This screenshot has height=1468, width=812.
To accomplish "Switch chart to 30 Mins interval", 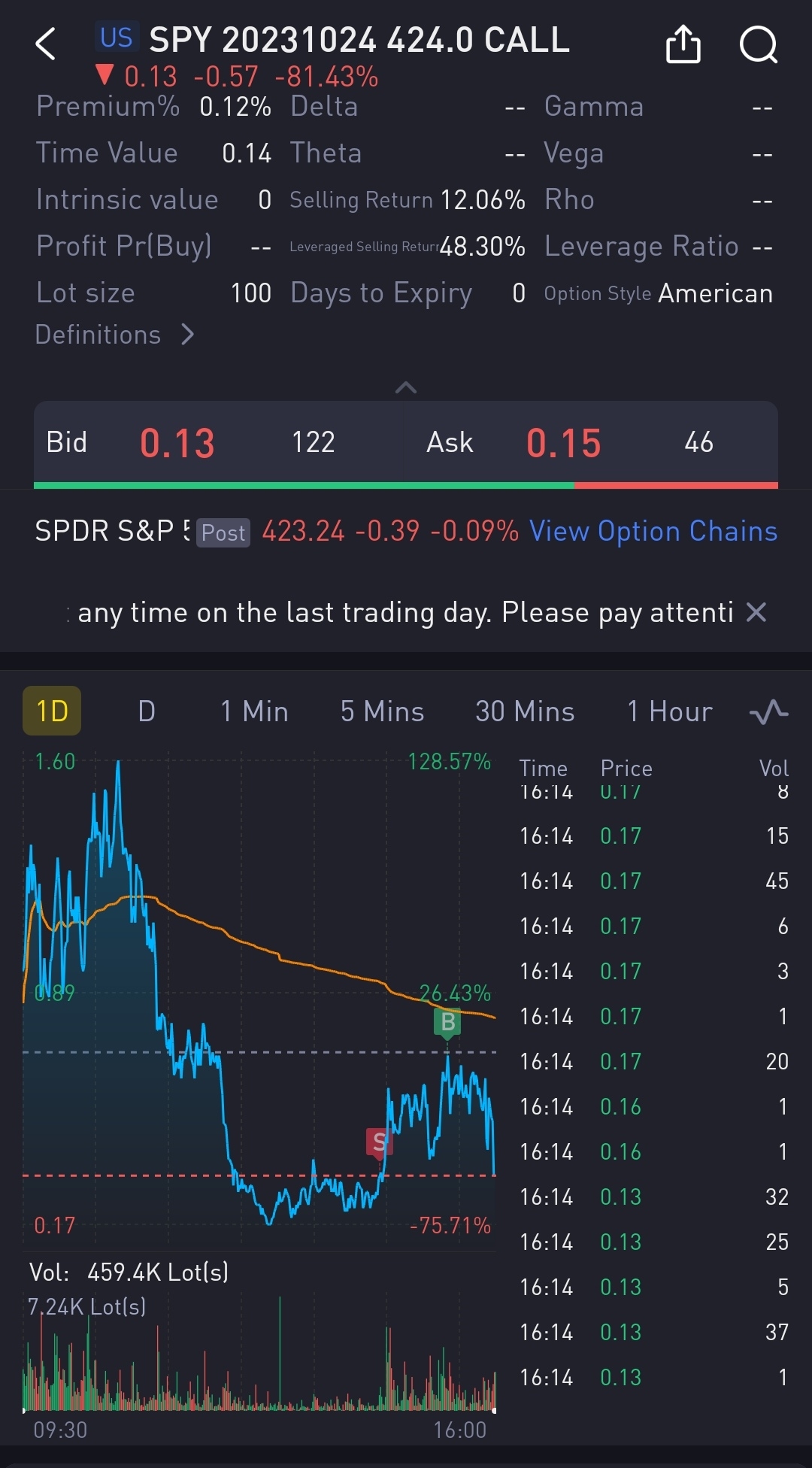I will (525, 711).
